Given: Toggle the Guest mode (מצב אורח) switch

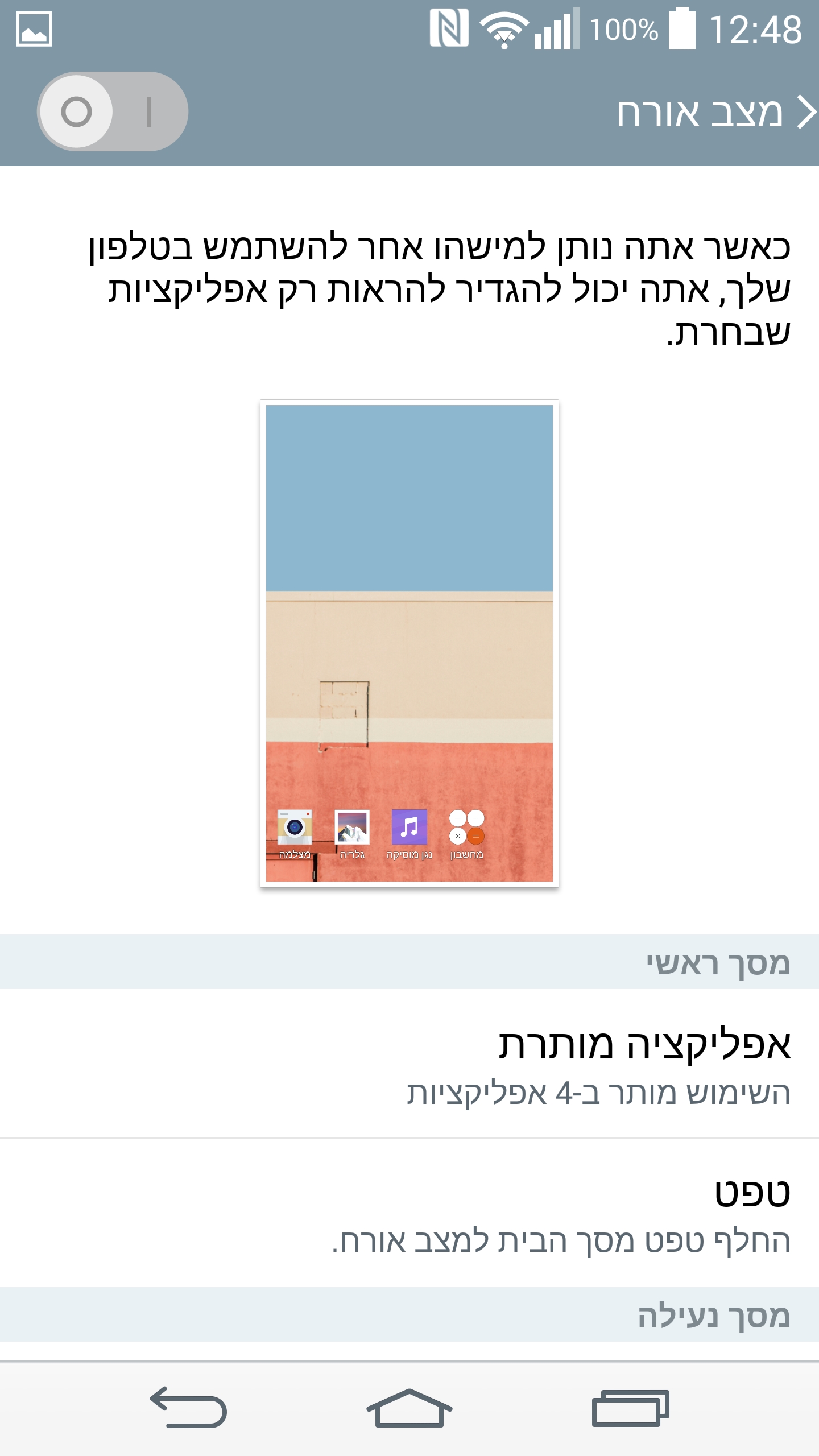Looking at the screenshot, I should (113, 111).
